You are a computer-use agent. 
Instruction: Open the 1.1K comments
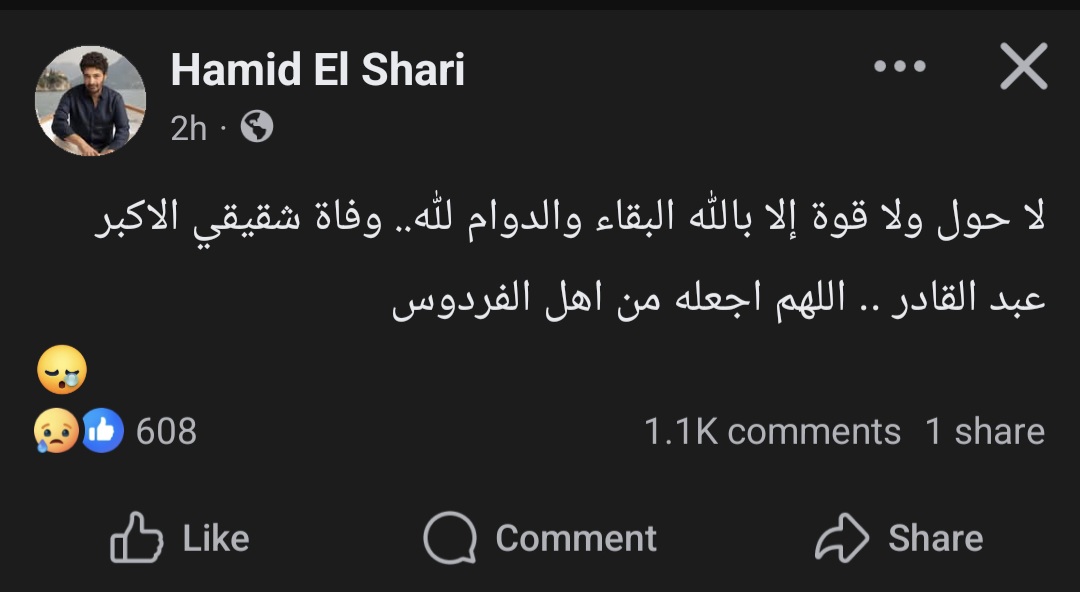(772, 431)
